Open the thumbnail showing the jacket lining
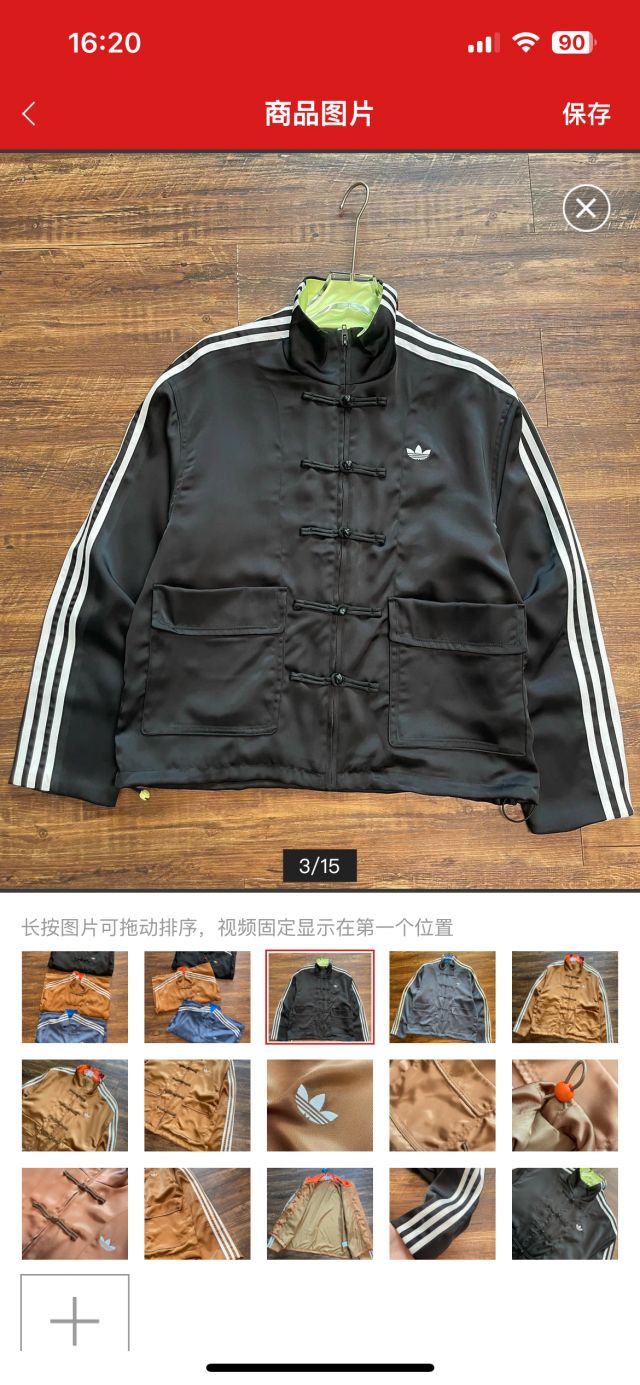 [320, 1213]
